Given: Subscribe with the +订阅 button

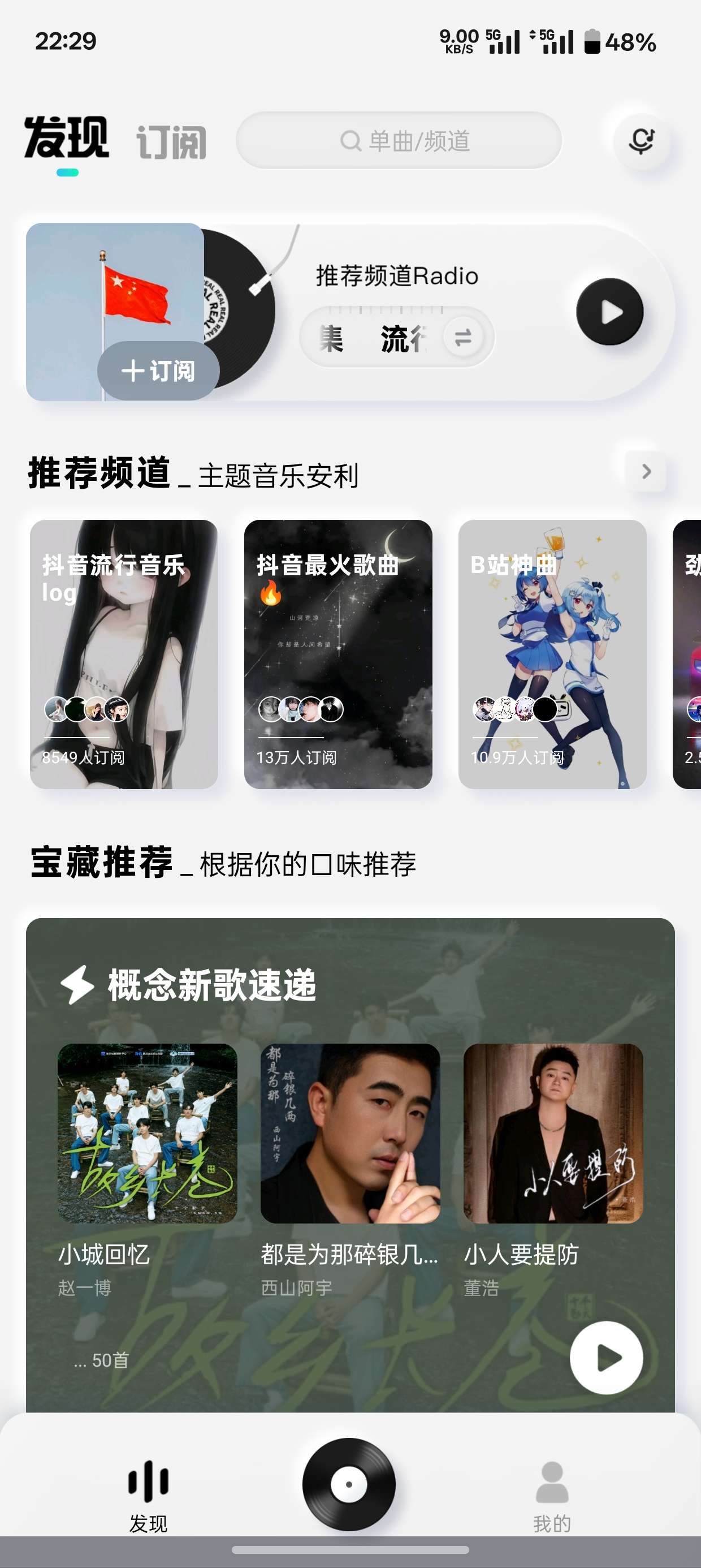Looking at the screenshot, I should [158, 371].
